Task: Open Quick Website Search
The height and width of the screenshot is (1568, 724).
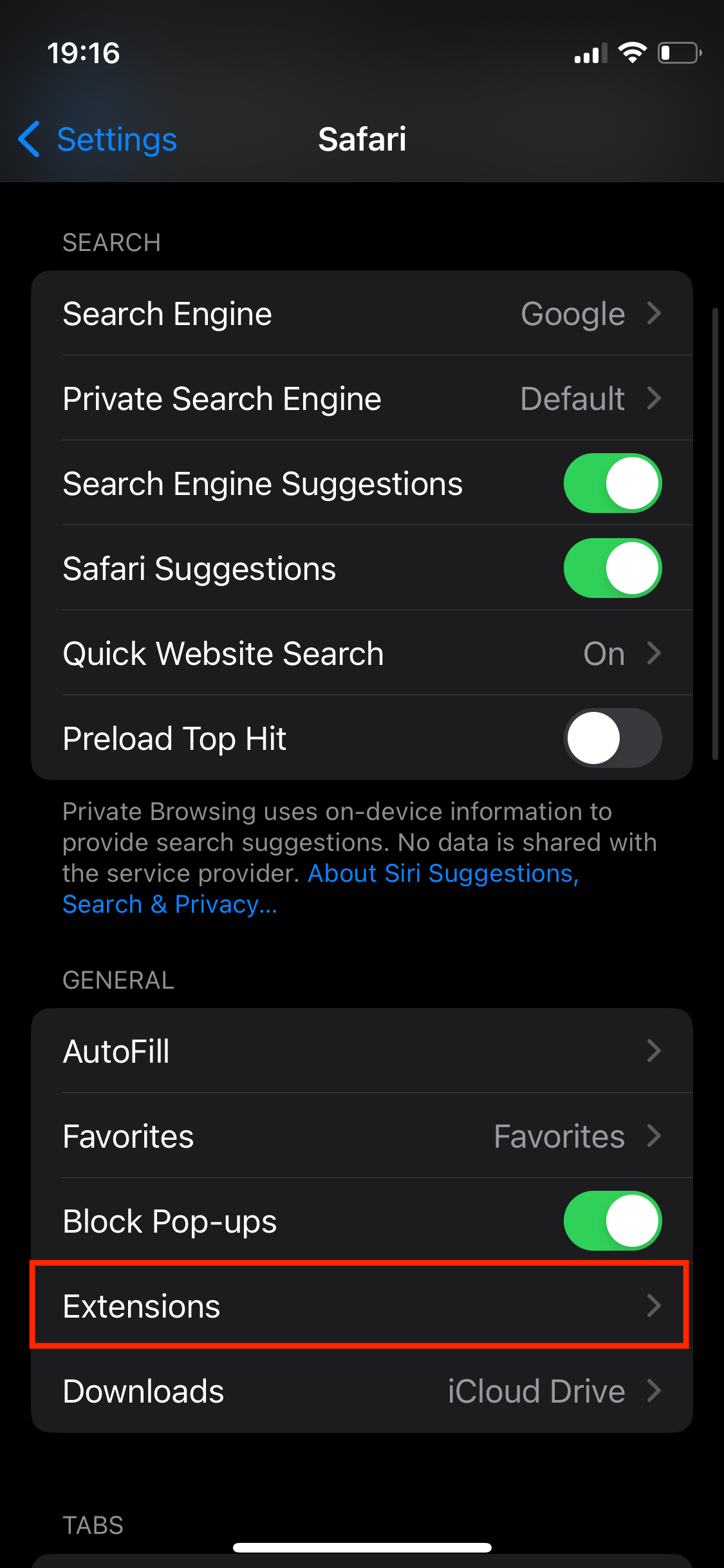Action: point(362,653)
